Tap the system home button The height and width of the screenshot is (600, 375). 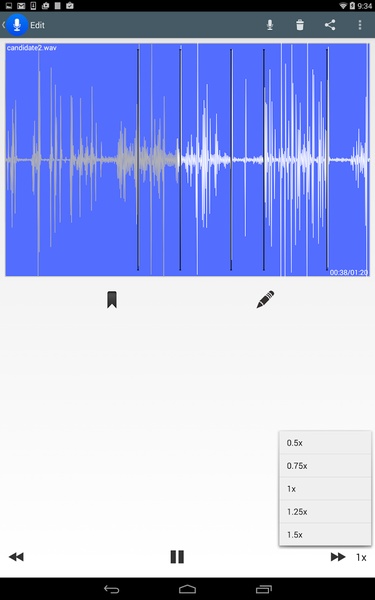coord(188,589)
